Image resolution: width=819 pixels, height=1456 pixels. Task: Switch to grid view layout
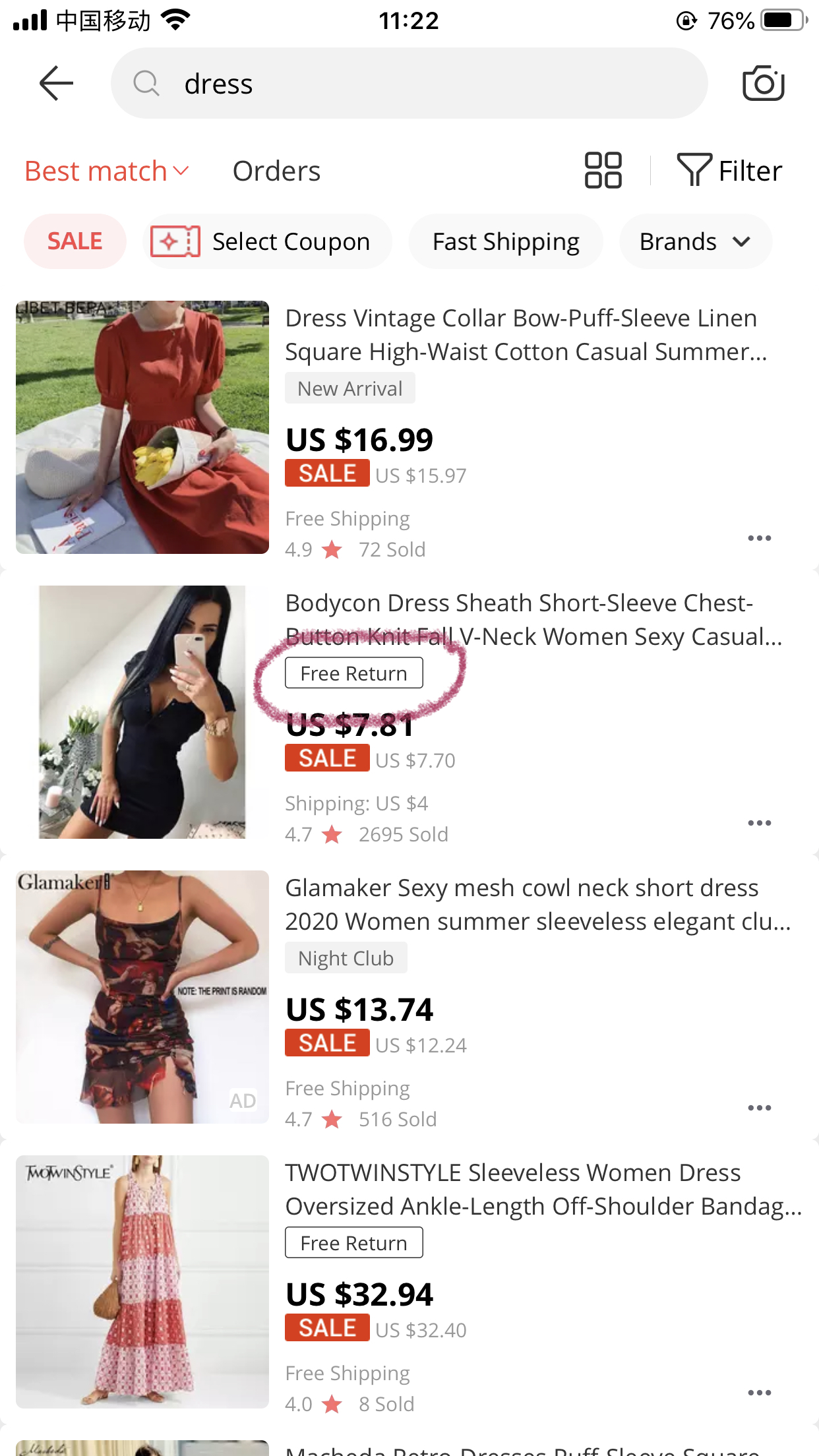tap(603, 171)
